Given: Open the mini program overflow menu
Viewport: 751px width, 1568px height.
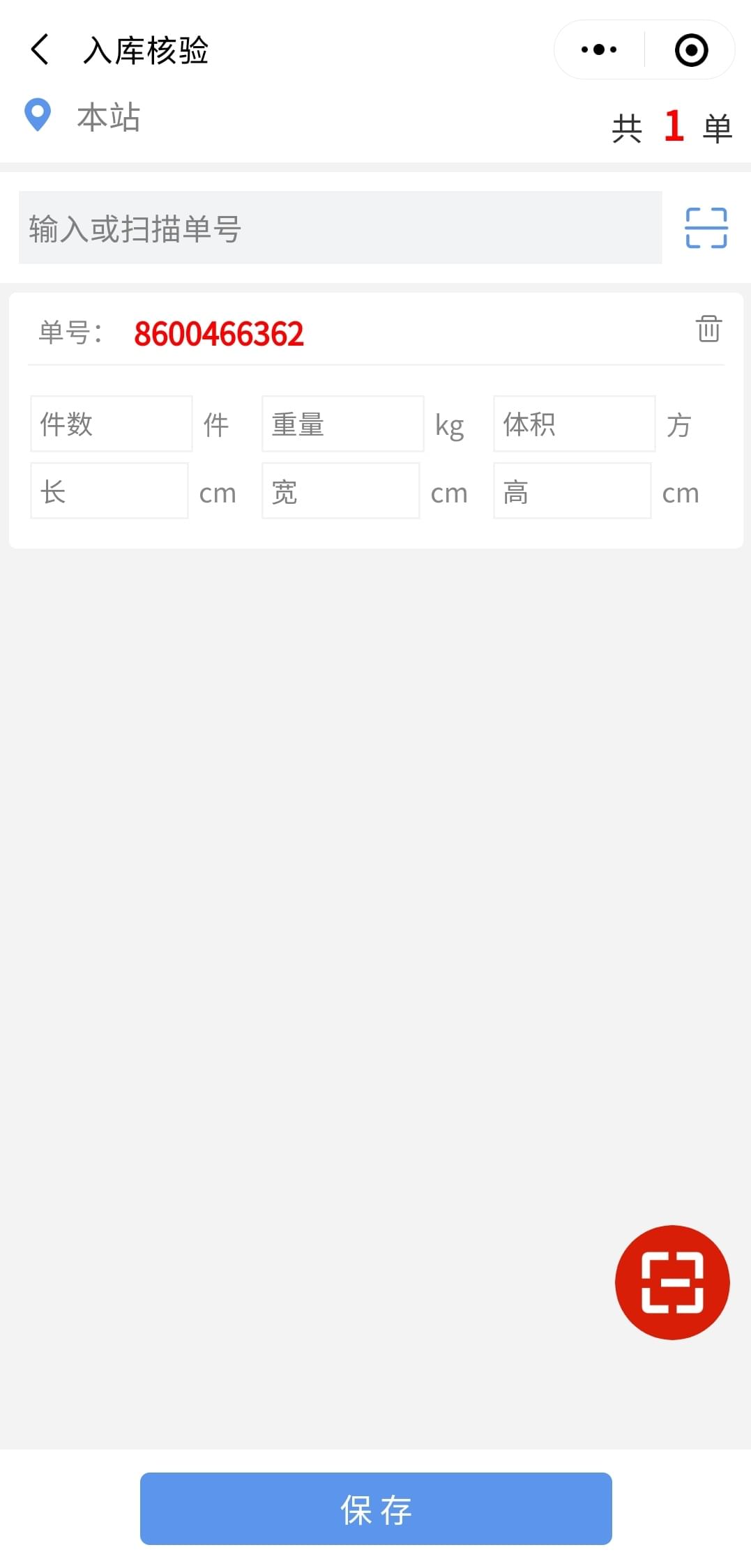Looking at the screenshot, I should 599,49.
